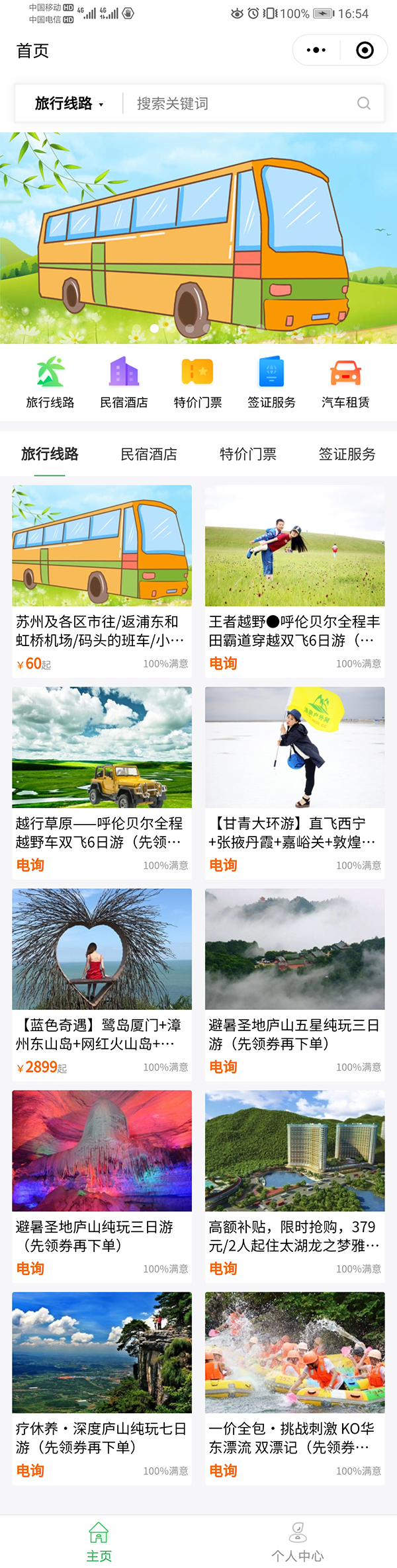Switch to the 特价门票 tab
The image size is (397, 1568).
[248, 454]
